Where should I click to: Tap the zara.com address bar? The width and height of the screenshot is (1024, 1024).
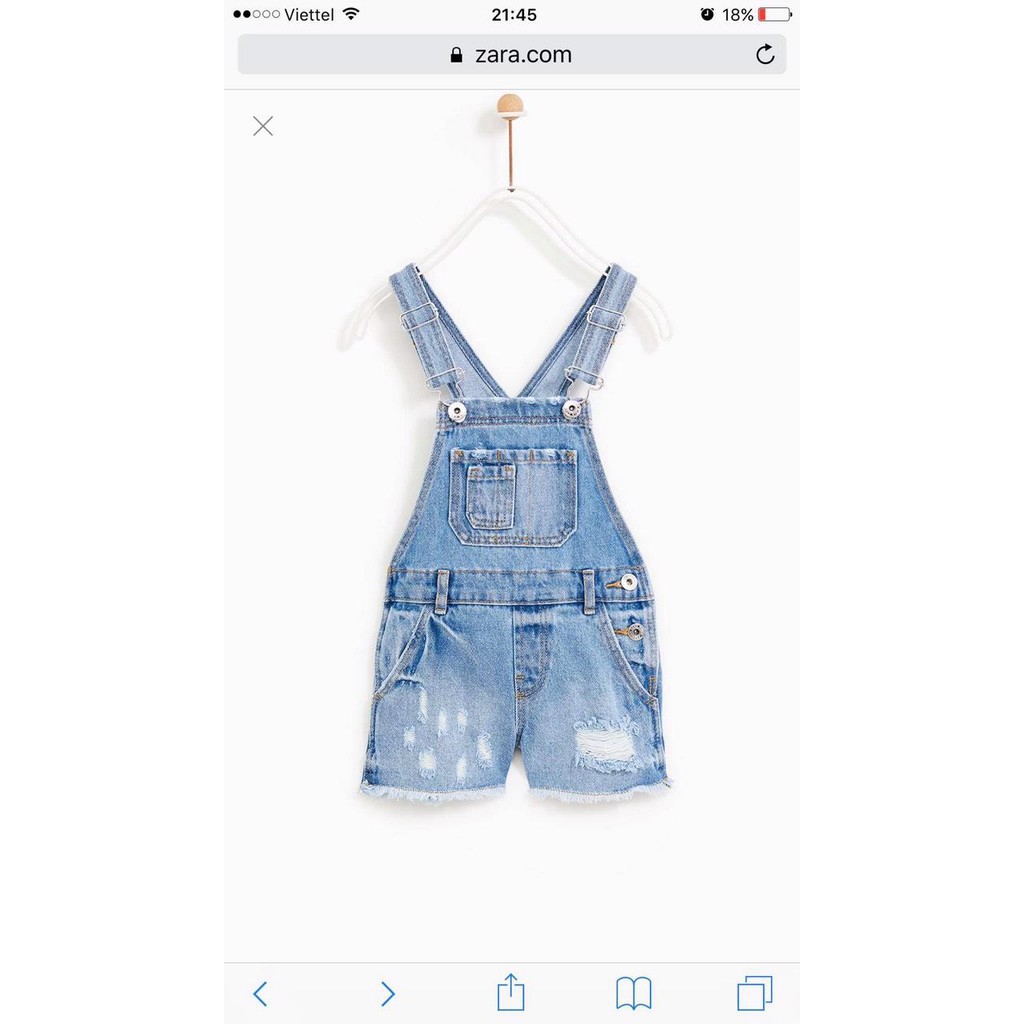click(511, 55)
